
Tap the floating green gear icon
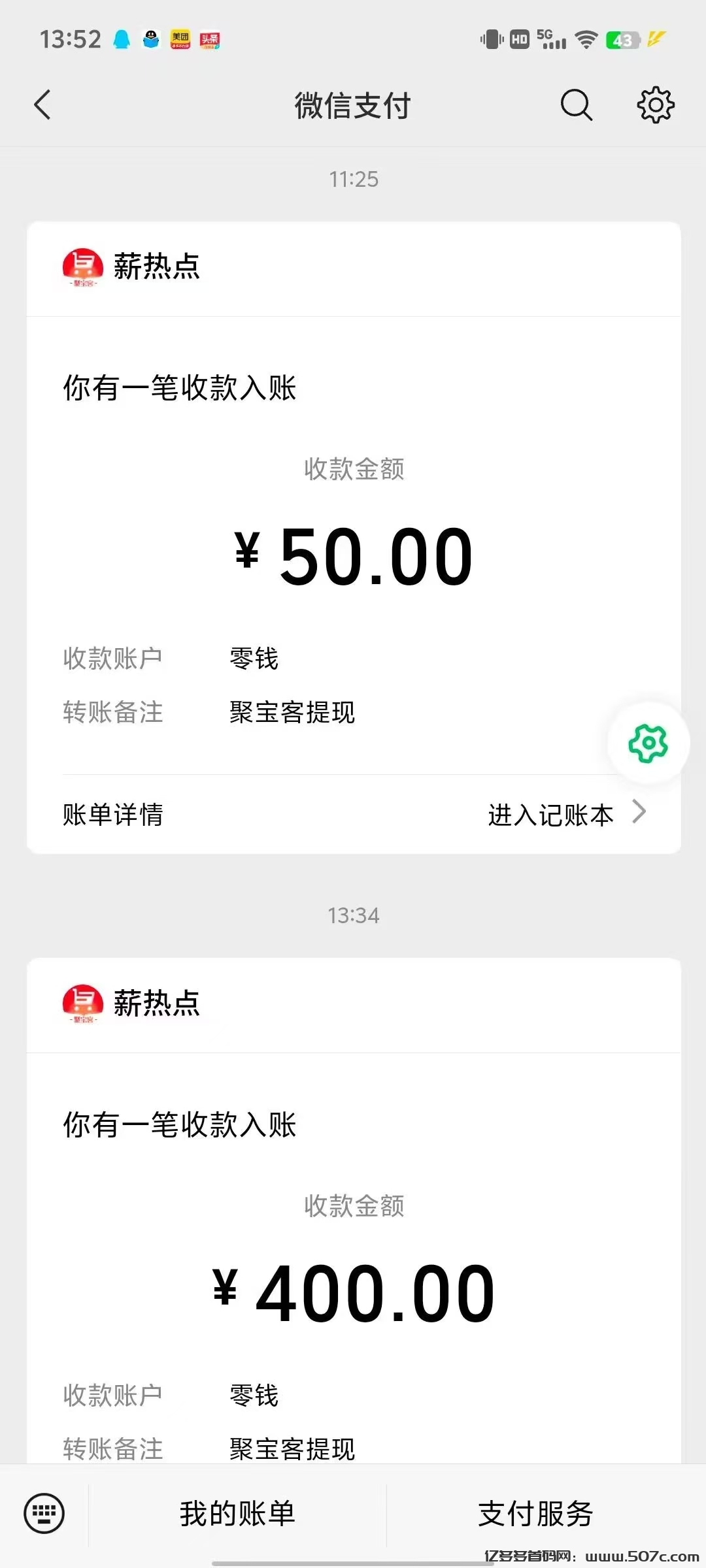pos(647,742)
